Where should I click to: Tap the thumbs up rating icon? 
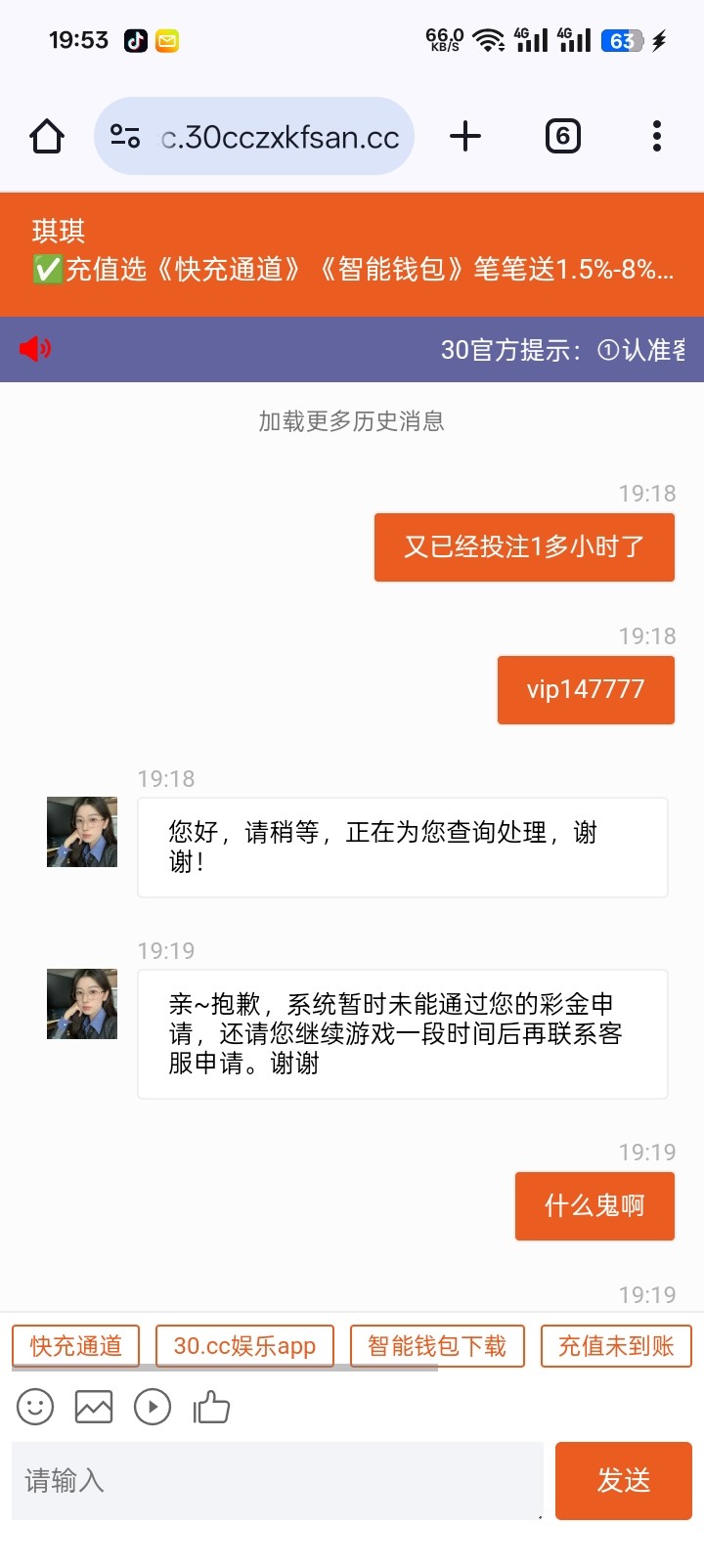211,1408
